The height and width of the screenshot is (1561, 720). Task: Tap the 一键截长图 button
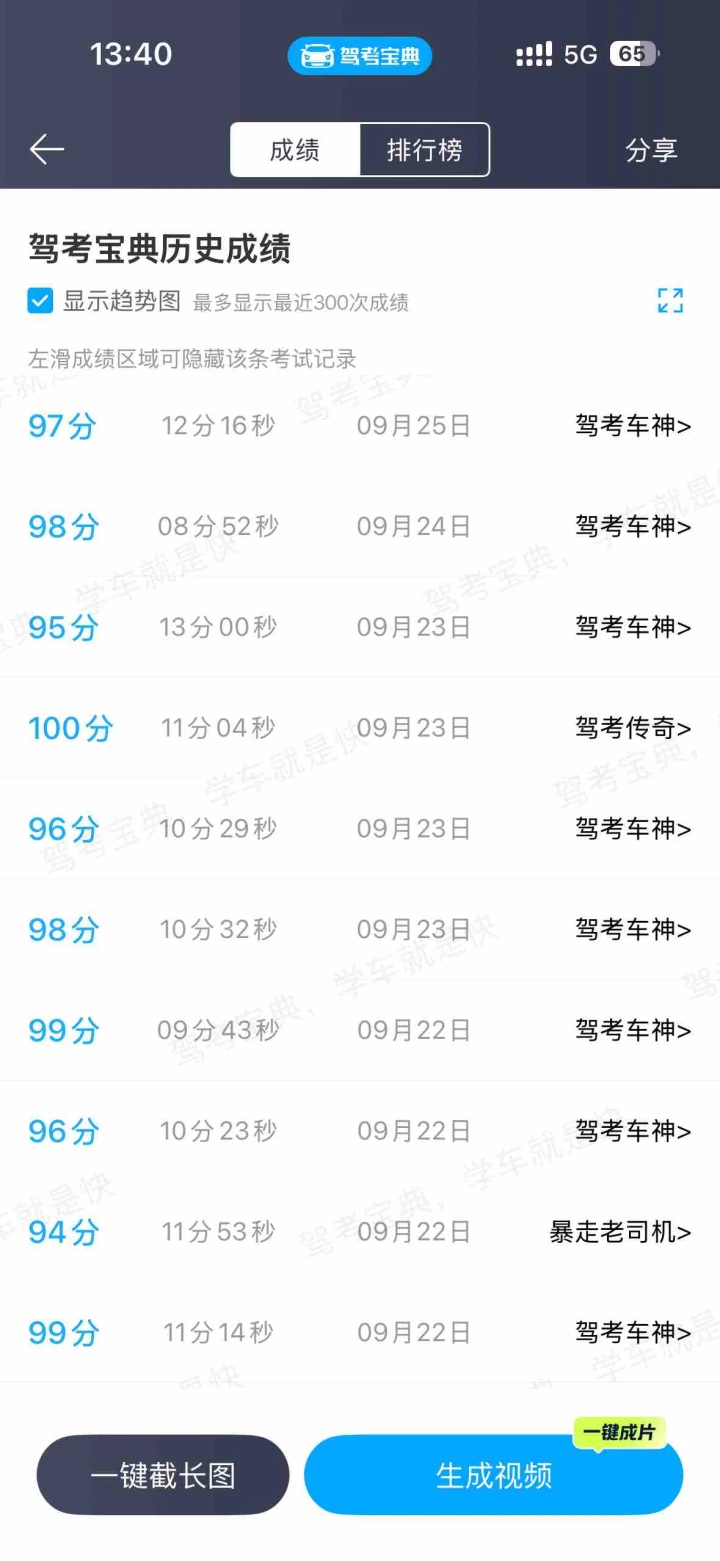163,1475
